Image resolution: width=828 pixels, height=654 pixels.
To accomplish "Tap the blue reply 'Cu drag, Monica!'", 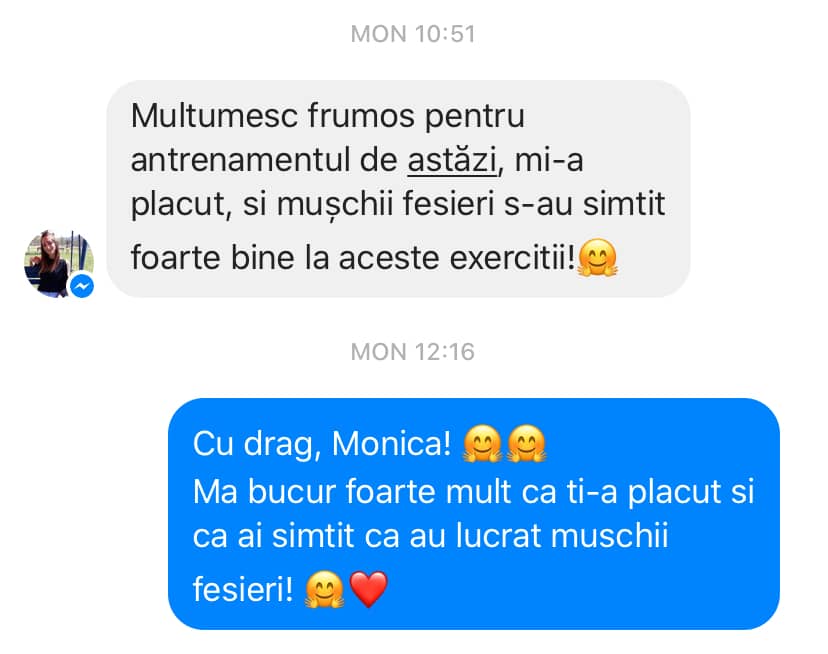I will [x=473, y=514].
